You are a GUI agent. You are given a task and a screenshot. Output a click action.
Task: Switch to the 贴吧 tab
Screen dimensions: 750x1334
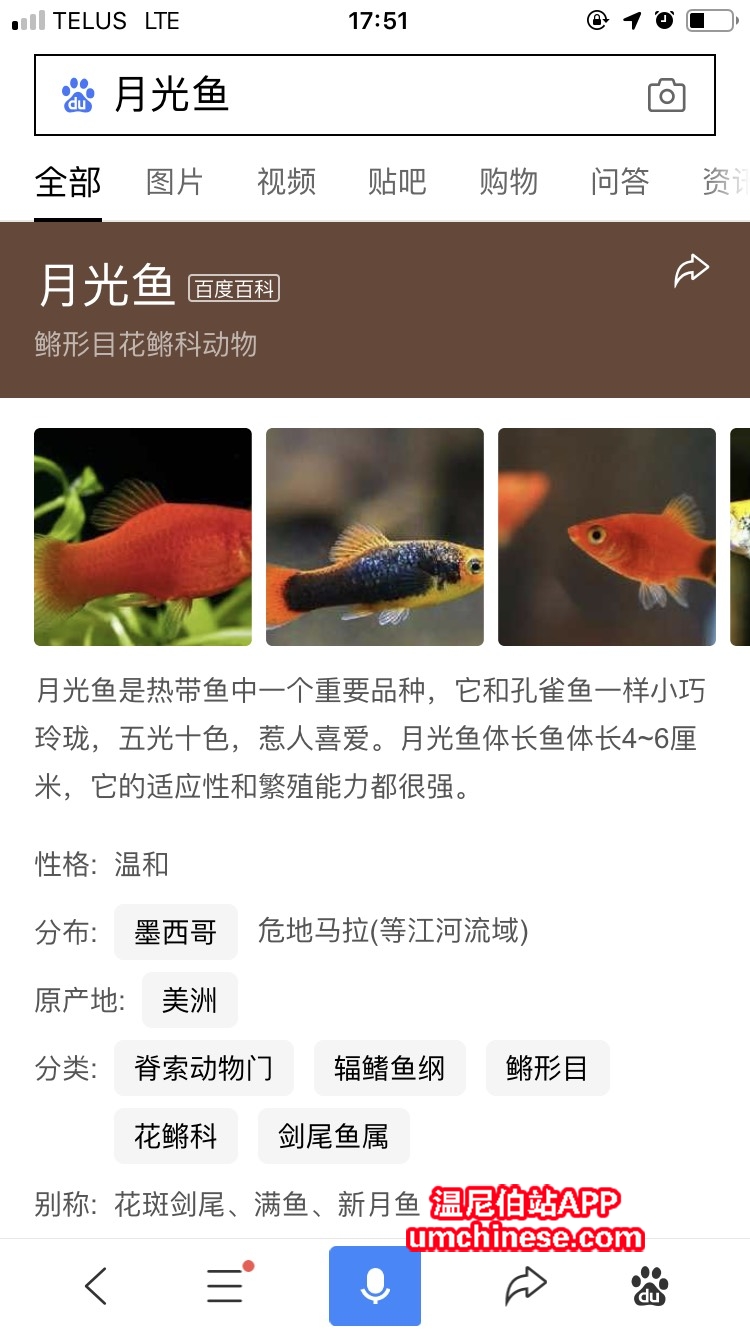[x=397, y=182]
